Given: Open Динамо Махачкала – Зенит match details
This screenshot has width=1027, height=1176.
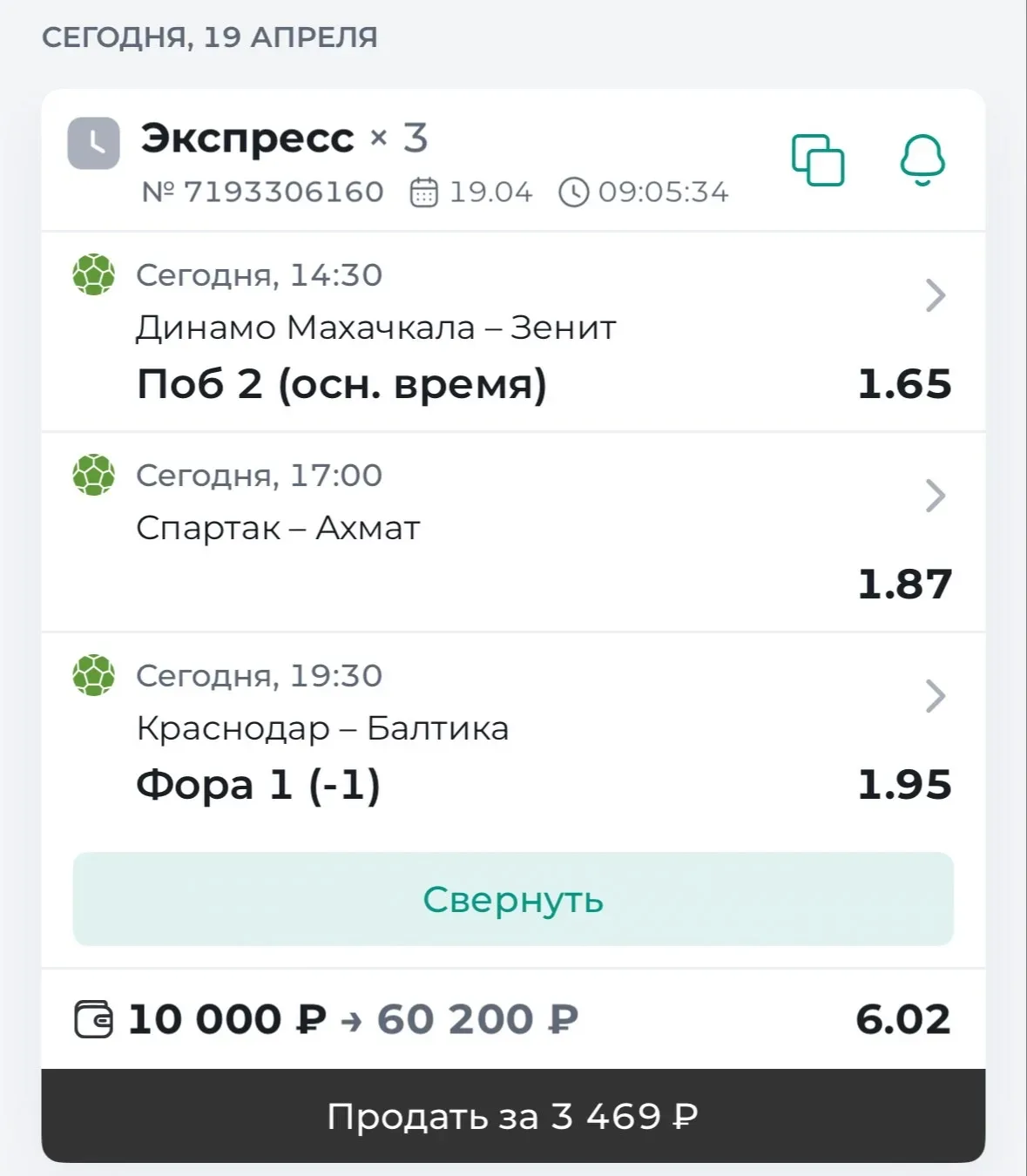Looking at the screenshot, I should pos(935,296).
